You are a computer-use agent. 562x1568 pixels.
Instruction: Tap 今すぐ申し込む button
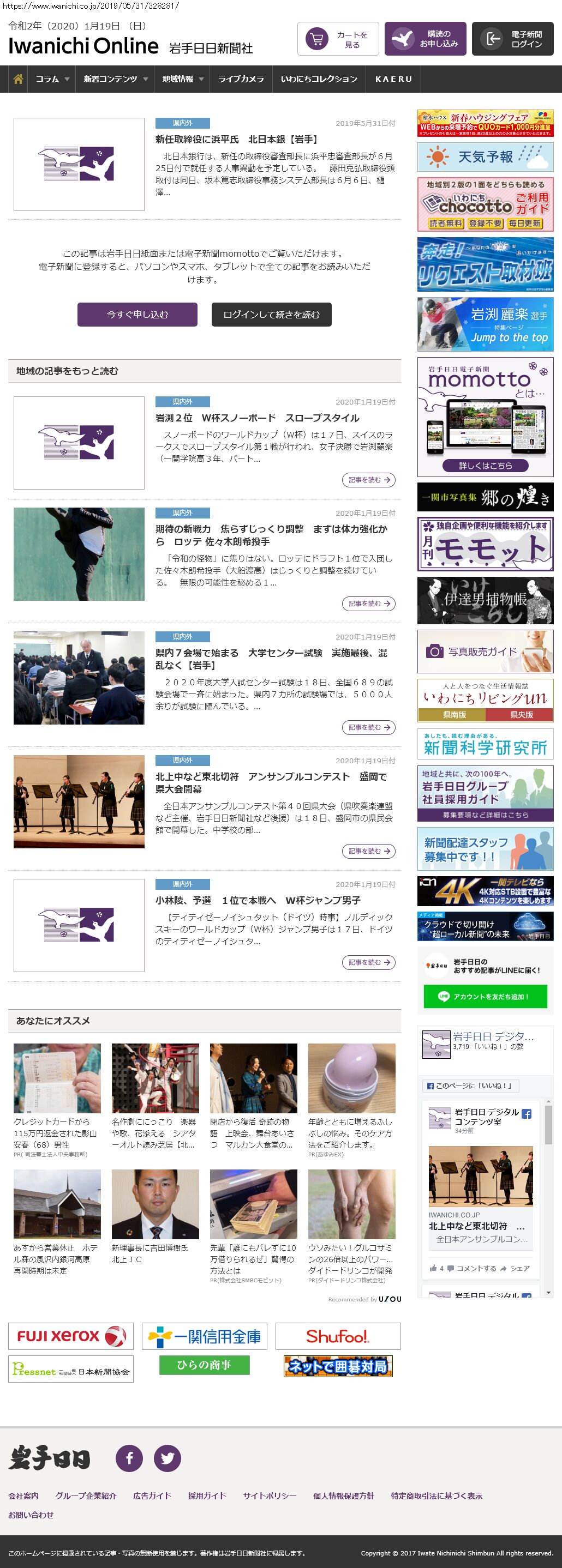[x=137, y=315]
